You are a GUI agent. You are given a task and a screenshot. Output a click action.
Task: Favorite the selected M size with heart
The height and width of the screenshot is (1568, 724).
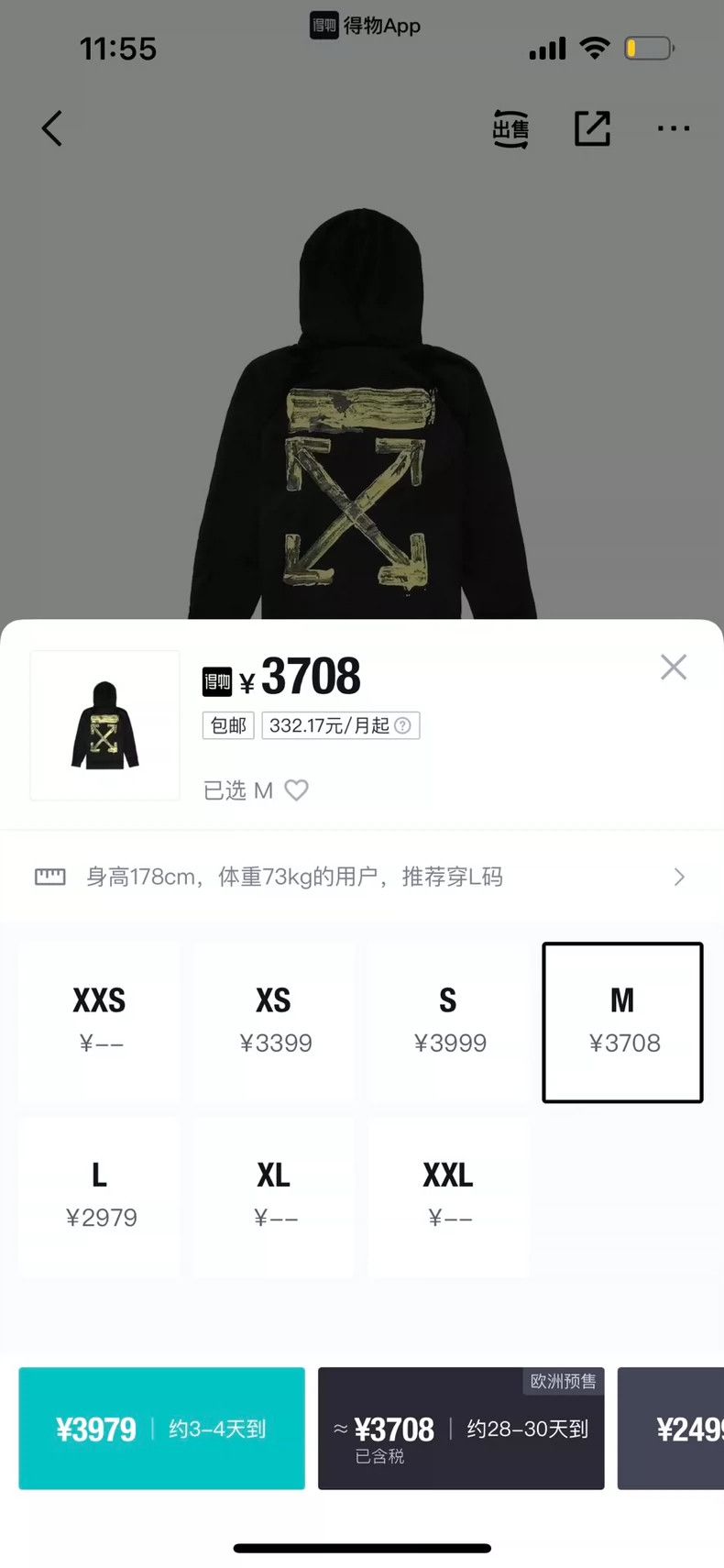point(296,790)
